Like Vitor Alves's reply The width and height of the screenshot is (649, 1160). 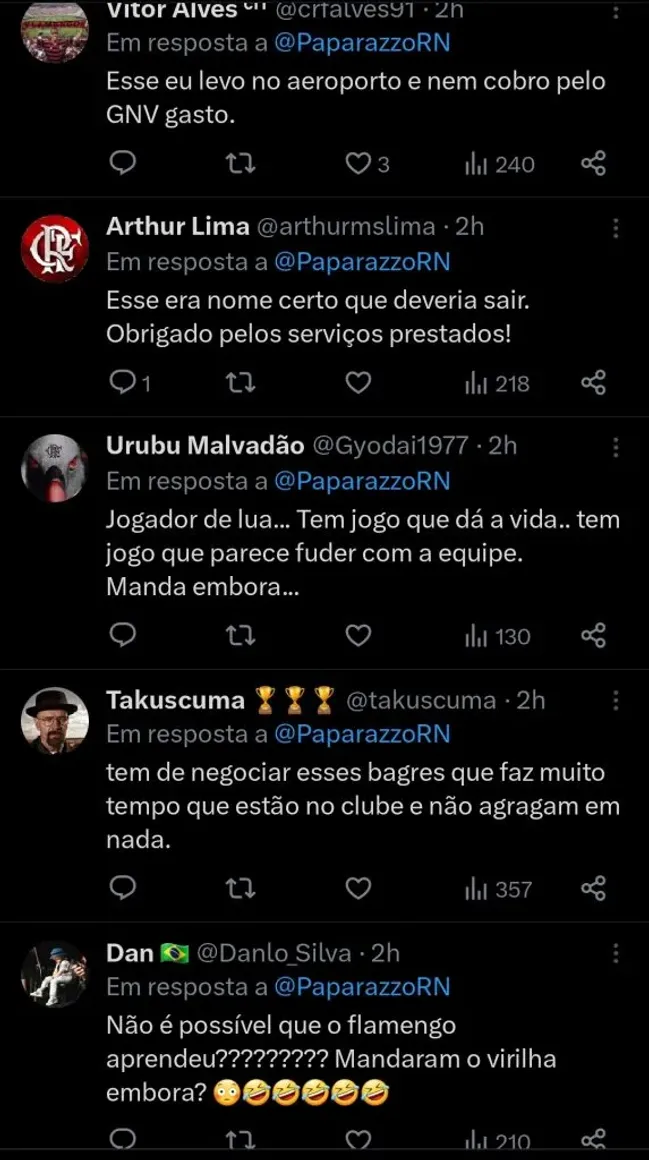358,164
